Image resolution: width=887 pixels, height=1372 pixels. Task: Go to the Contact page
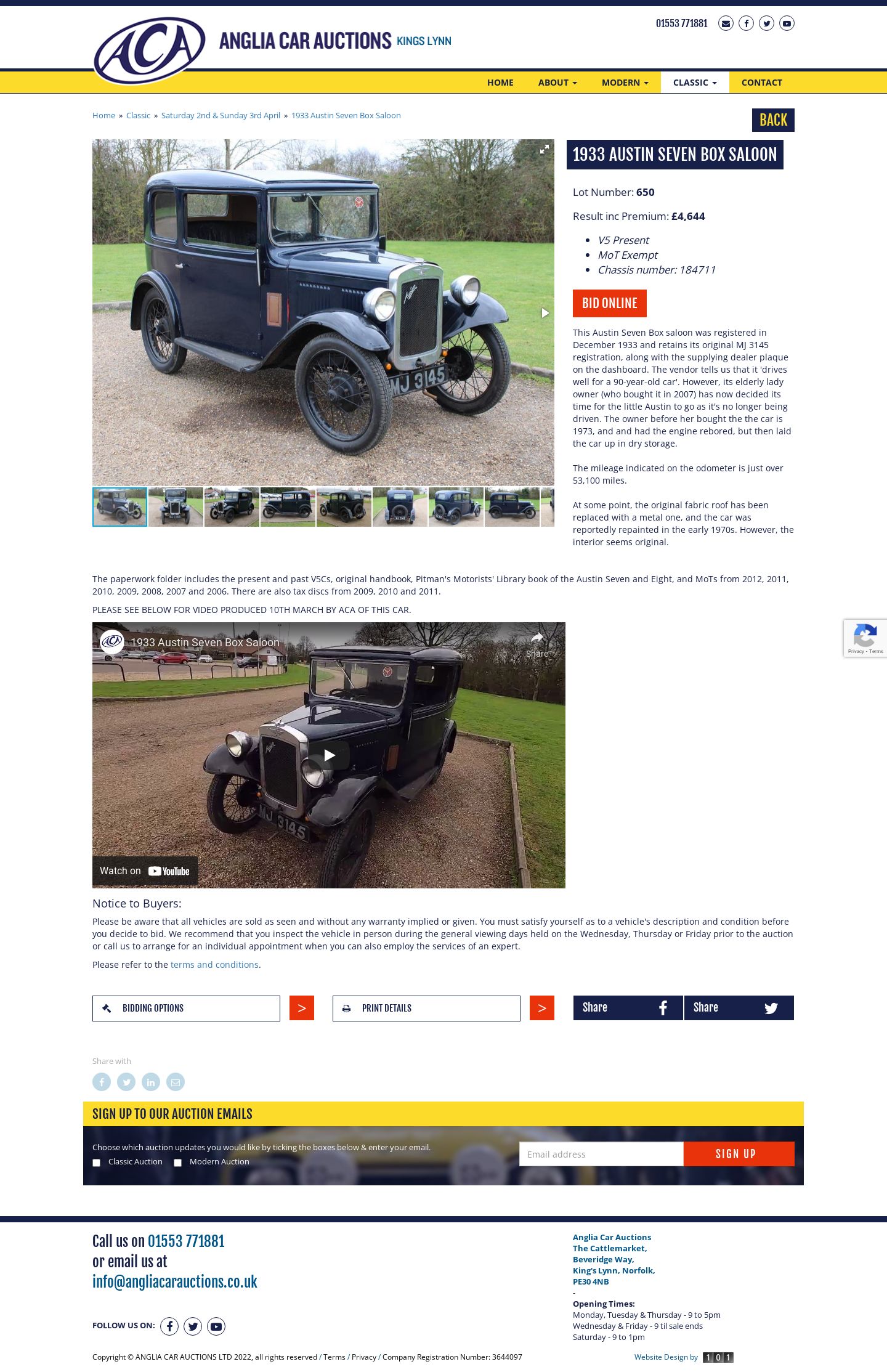pyautogui.click(x=761, y=83)
